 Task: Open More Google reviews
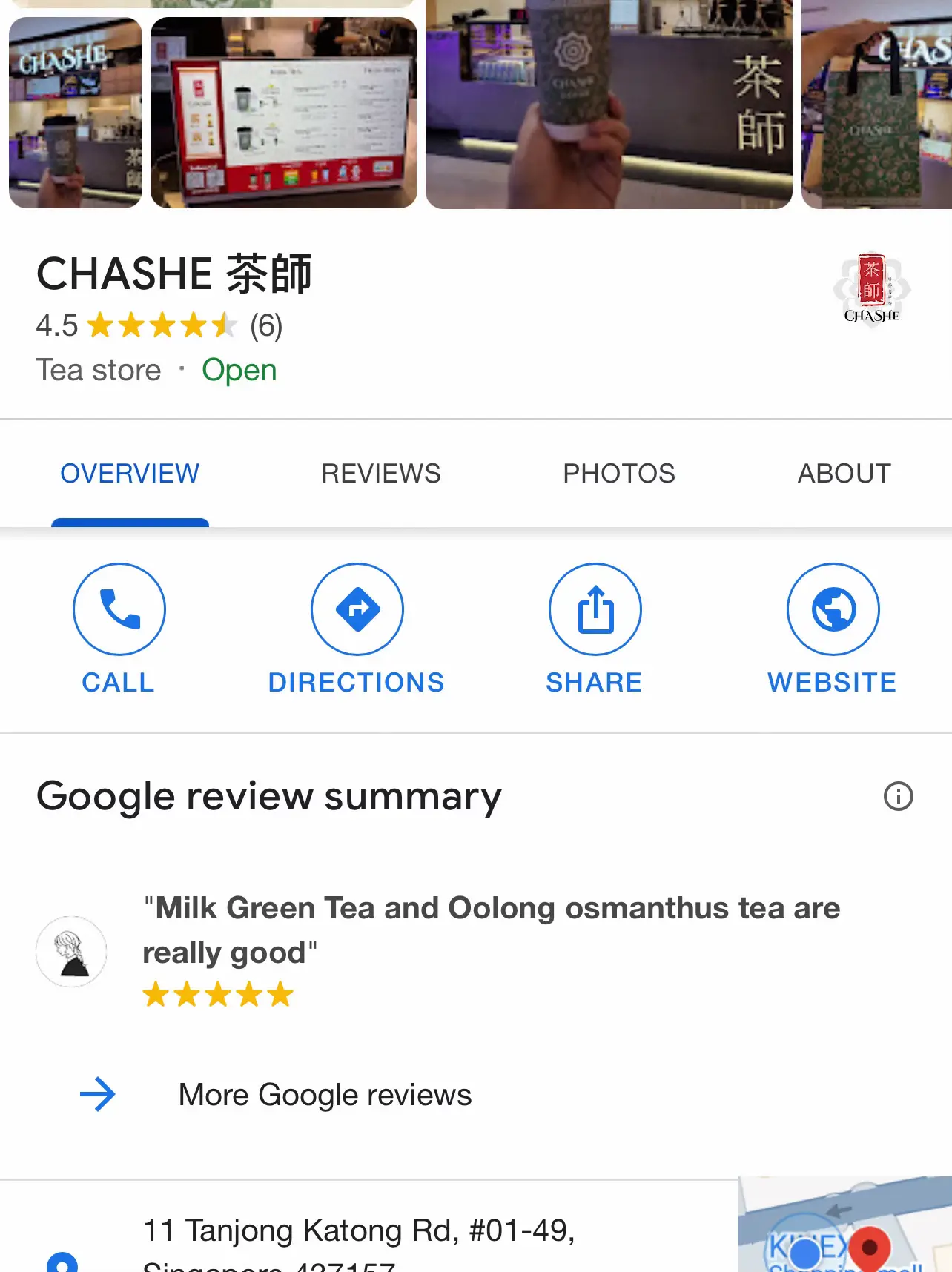(x=325, y=1095)
